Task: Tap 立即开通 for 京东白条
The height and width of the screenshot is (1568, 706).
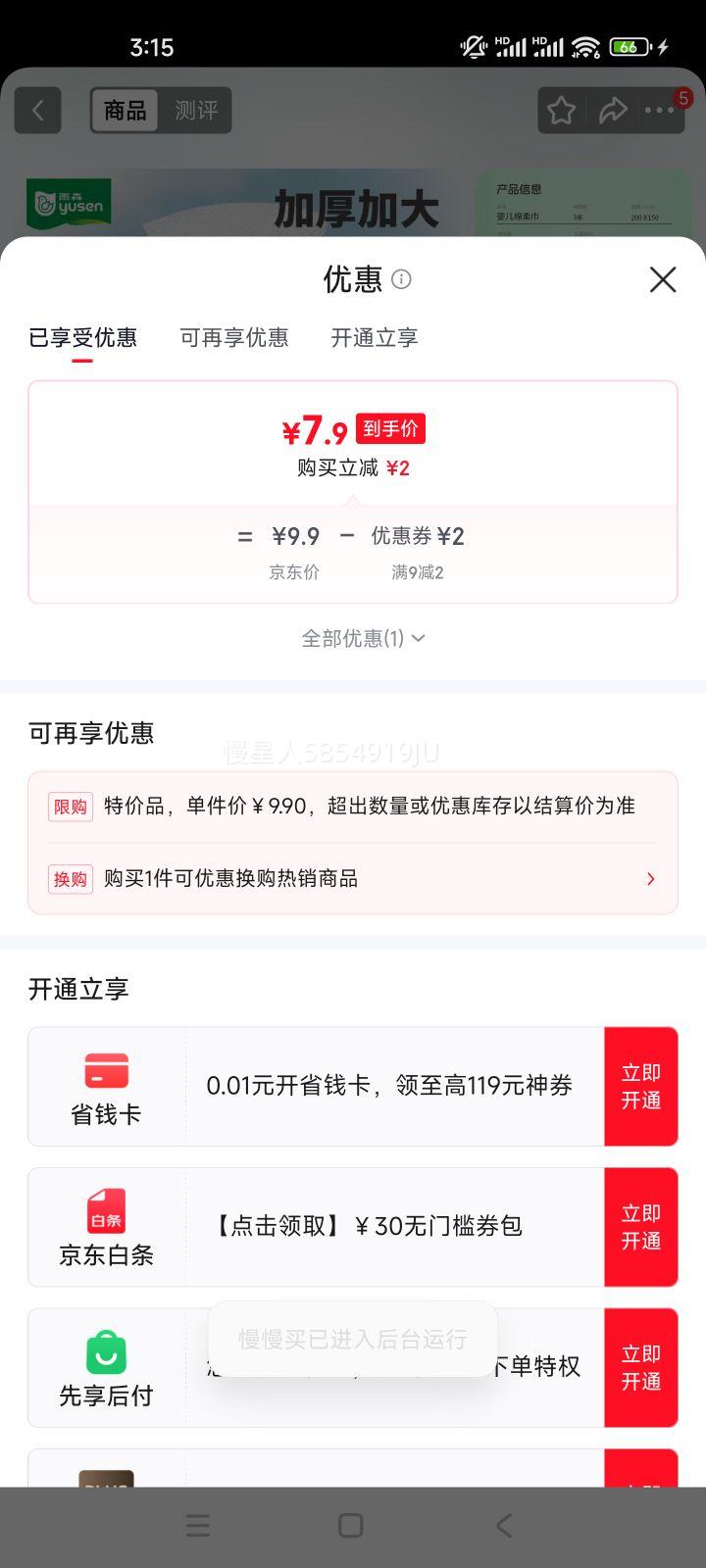Action: pyautogui.click(x=641, y=1227)
